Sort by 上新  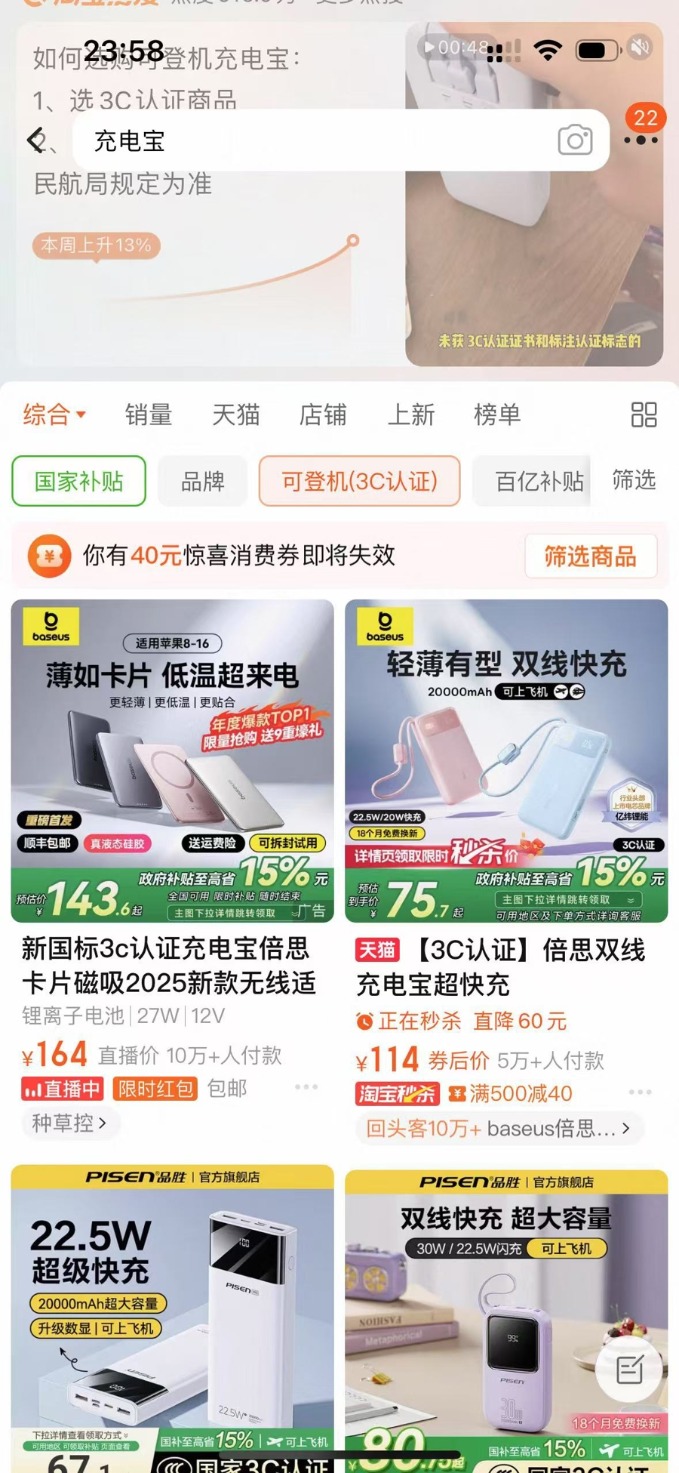tap(411, 414)
